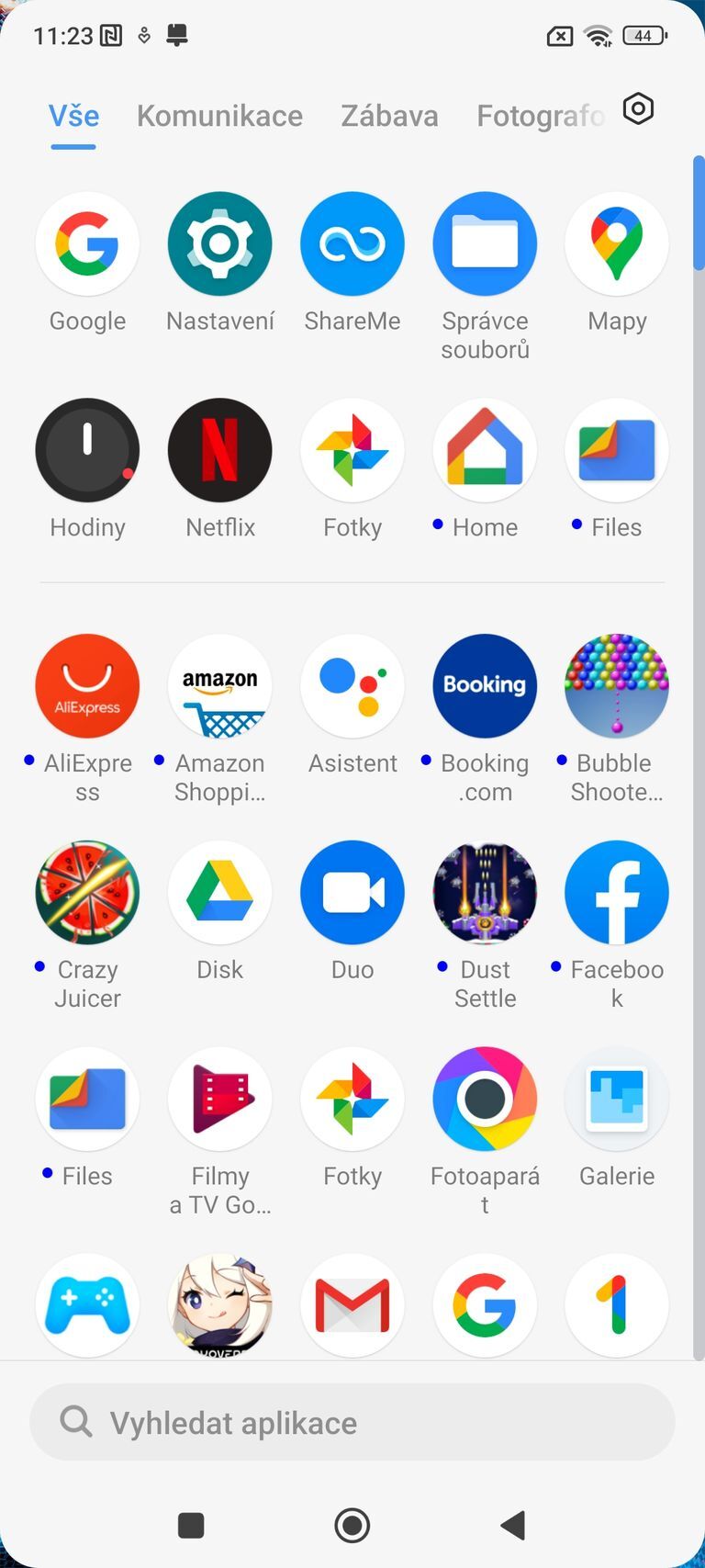Screen dimensions: 705x1568
Task: Launch the Crazy Juicer game
Action: coord(87,893)
